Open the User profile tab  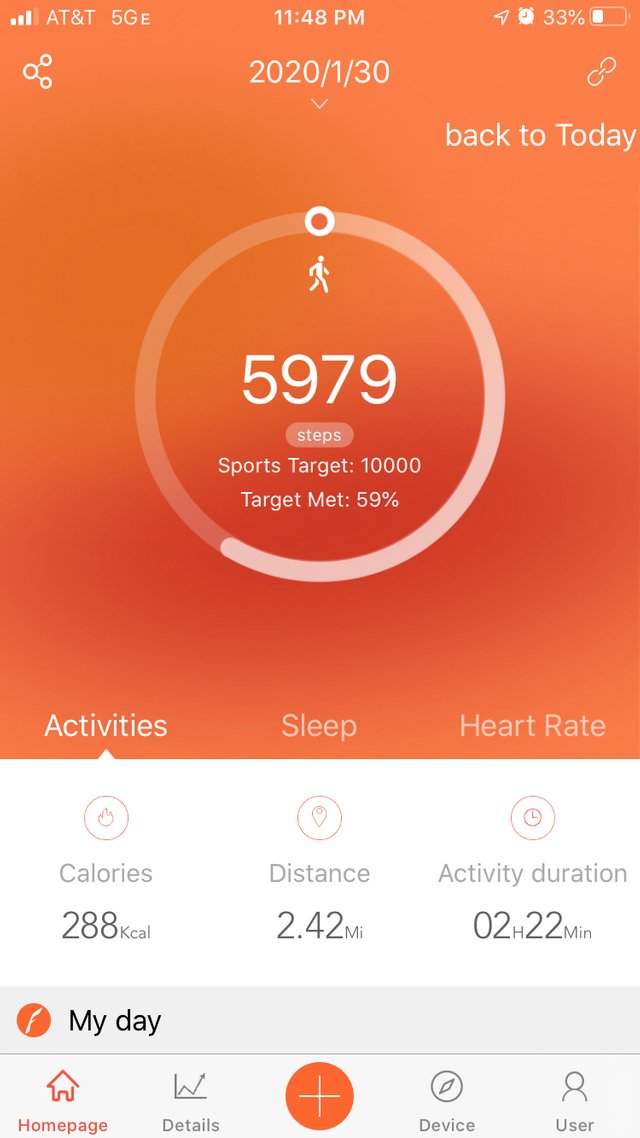pyautogui.click(x=575, y=1101)
